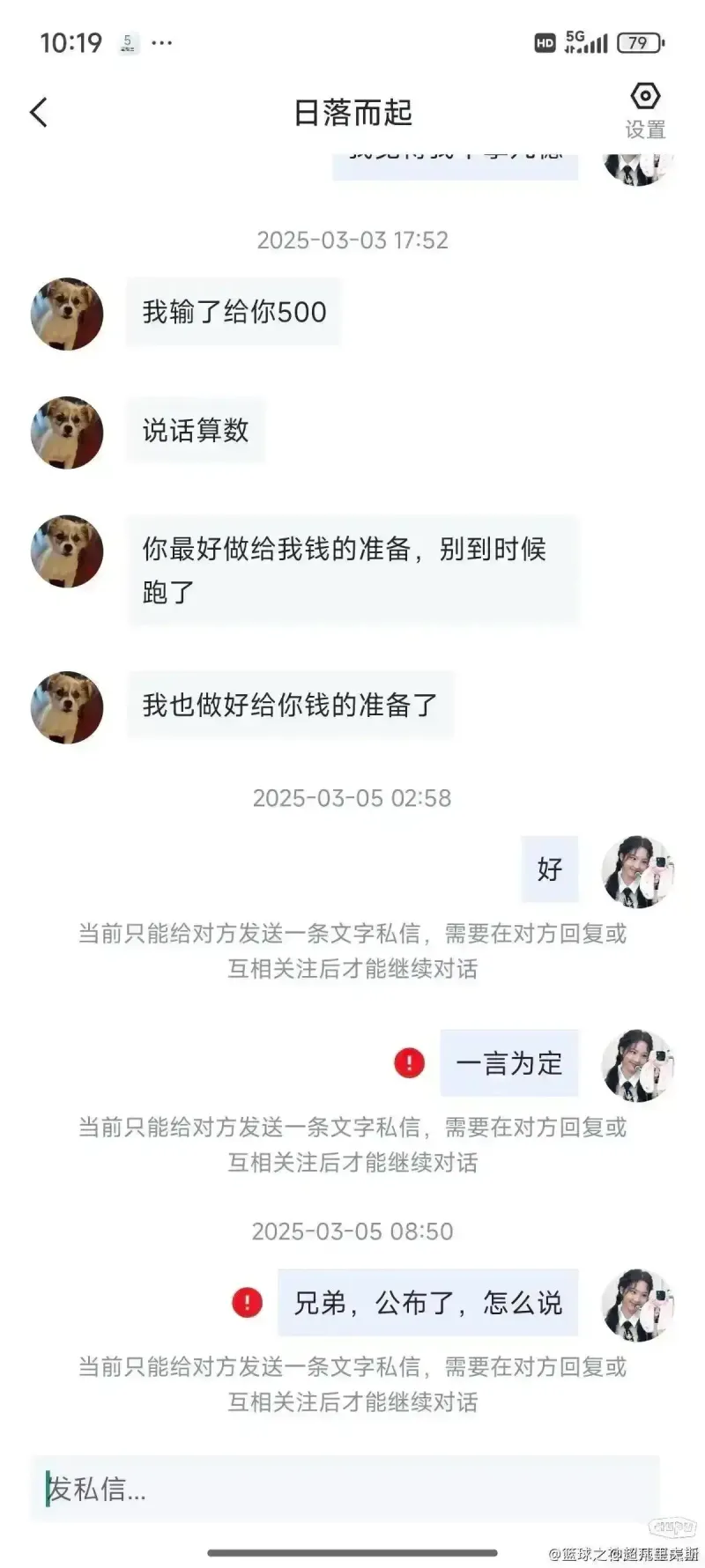The height and width of the screenshot is (1568, 705).
Task: Tap the red error icon beside 一言为定
Action: pos(409,1062)
